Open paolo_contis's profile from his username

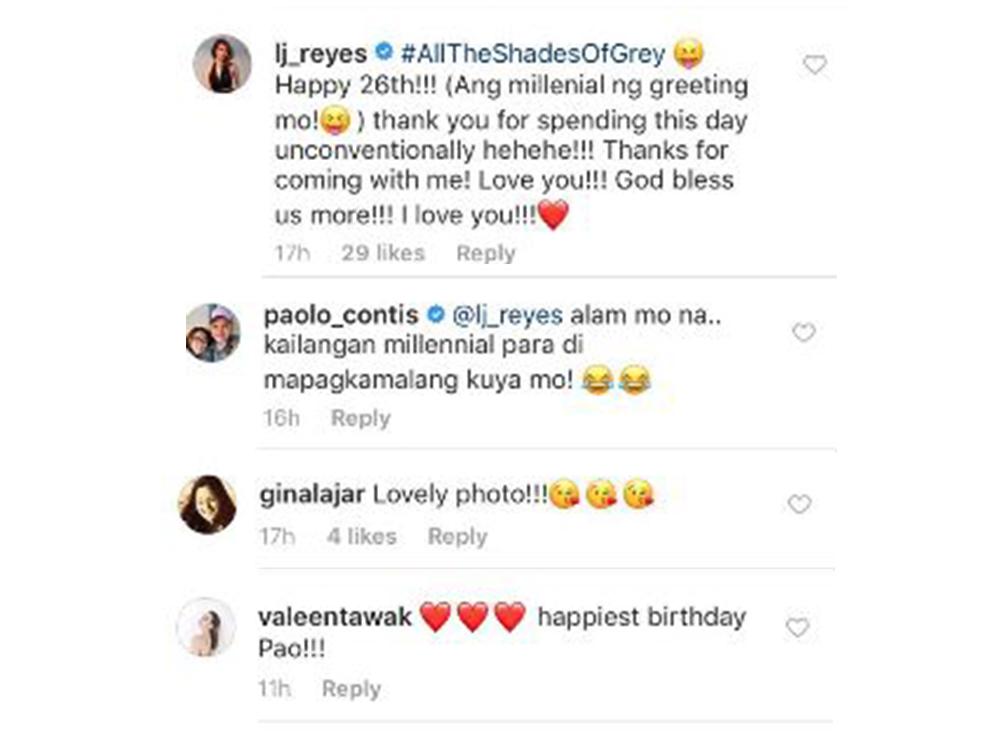click(x=340, y=316)
